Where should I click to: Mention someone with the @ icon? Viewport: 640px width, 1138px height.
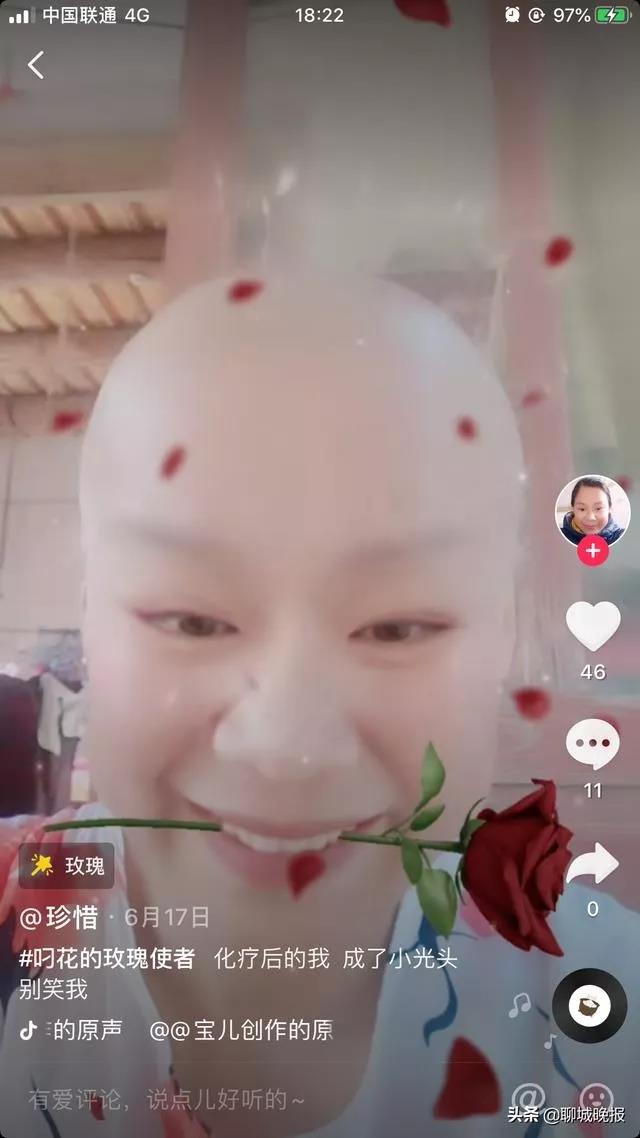(x=528, y=1098)
